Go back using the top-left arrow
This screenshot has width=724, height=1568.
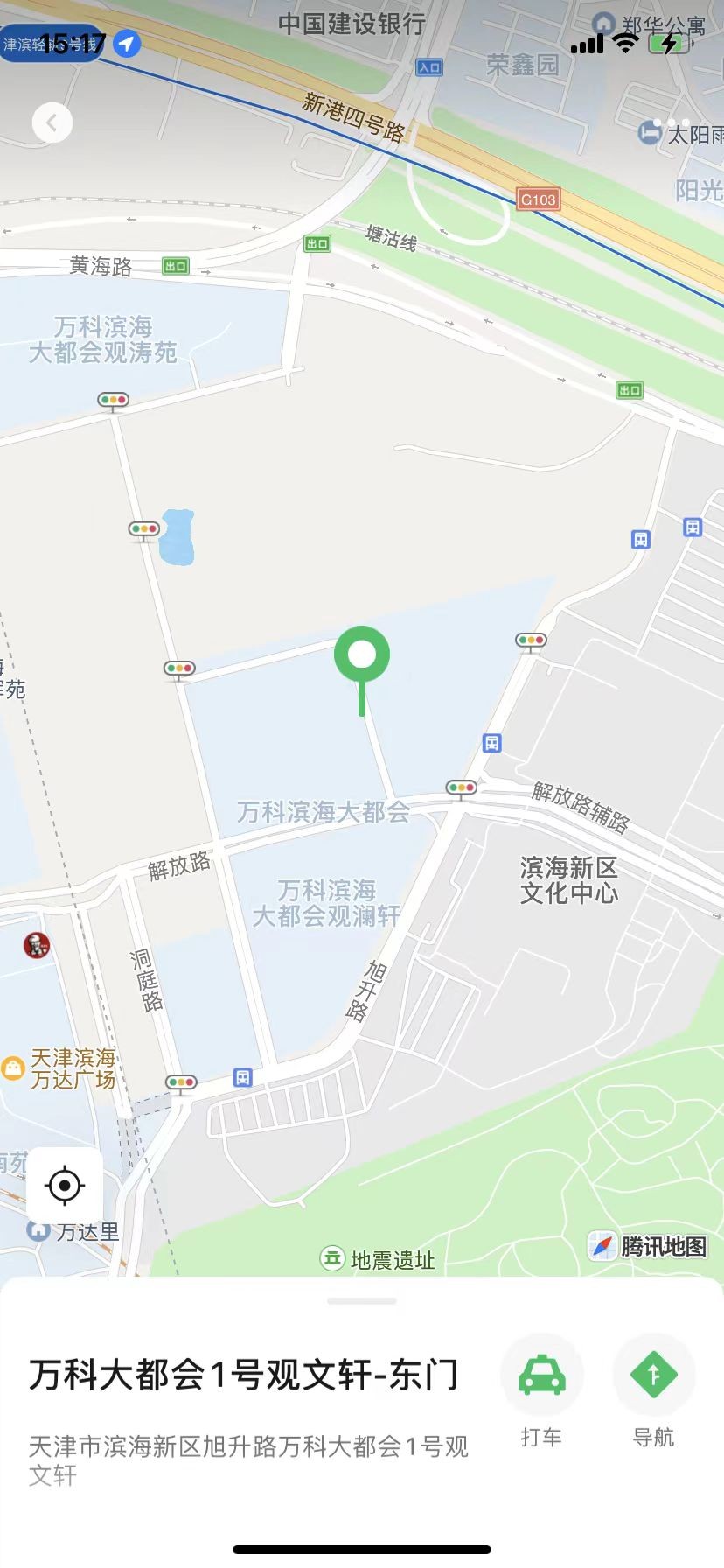click(52, 122)
